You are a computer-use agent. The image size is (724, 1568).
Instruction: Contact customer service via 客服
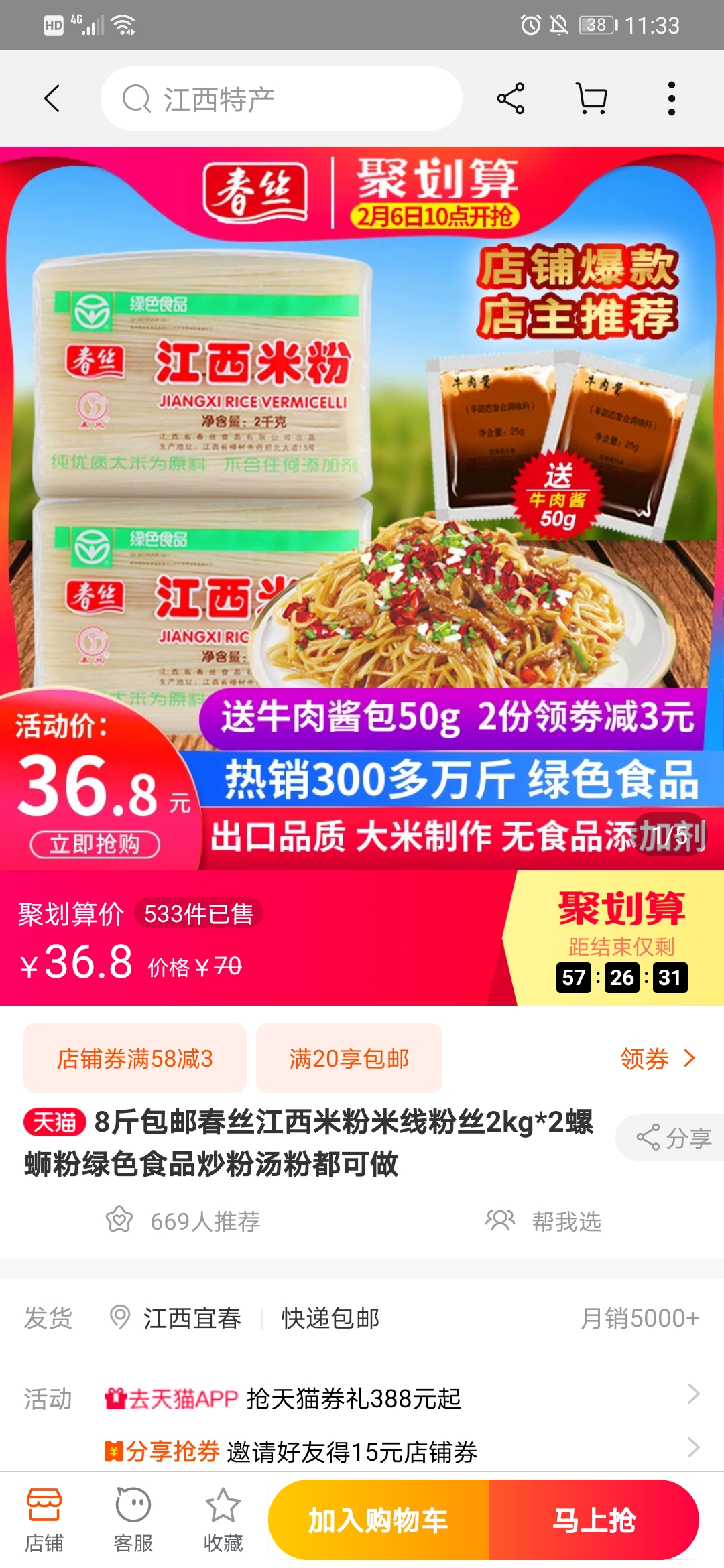tap(133, 1520)
